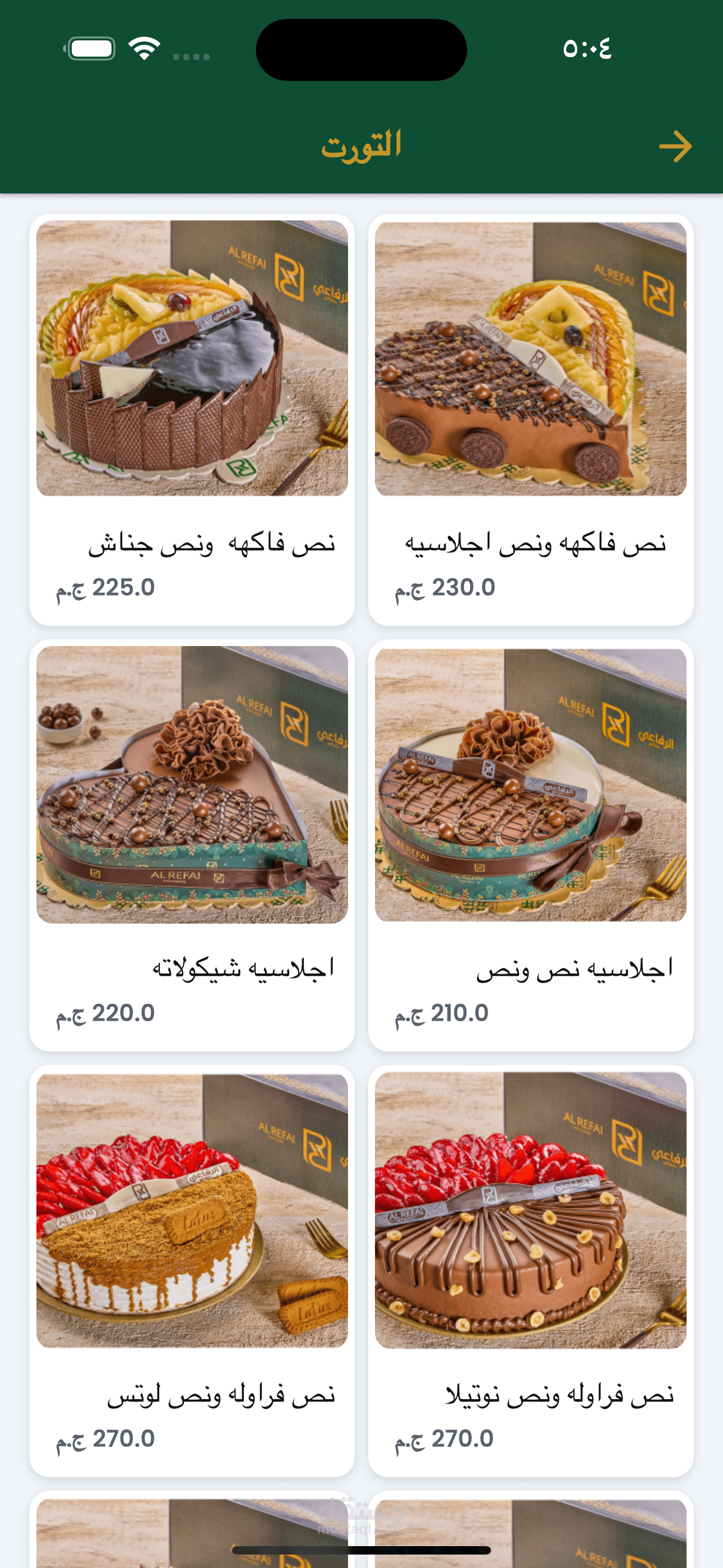This screenshot has height=1568, width=723.
Task: Select the اجلاسيه شيكولاته cake card
Action: coord(192,845)
